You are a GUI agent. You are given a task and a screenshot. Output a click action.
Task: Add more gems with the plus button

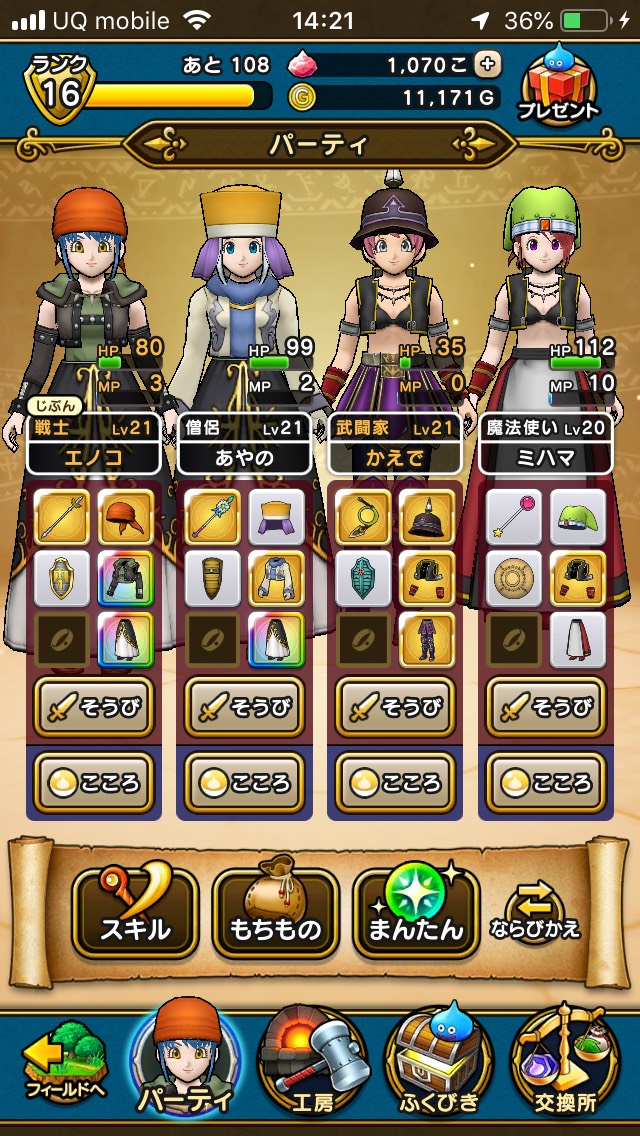point(487,63)
